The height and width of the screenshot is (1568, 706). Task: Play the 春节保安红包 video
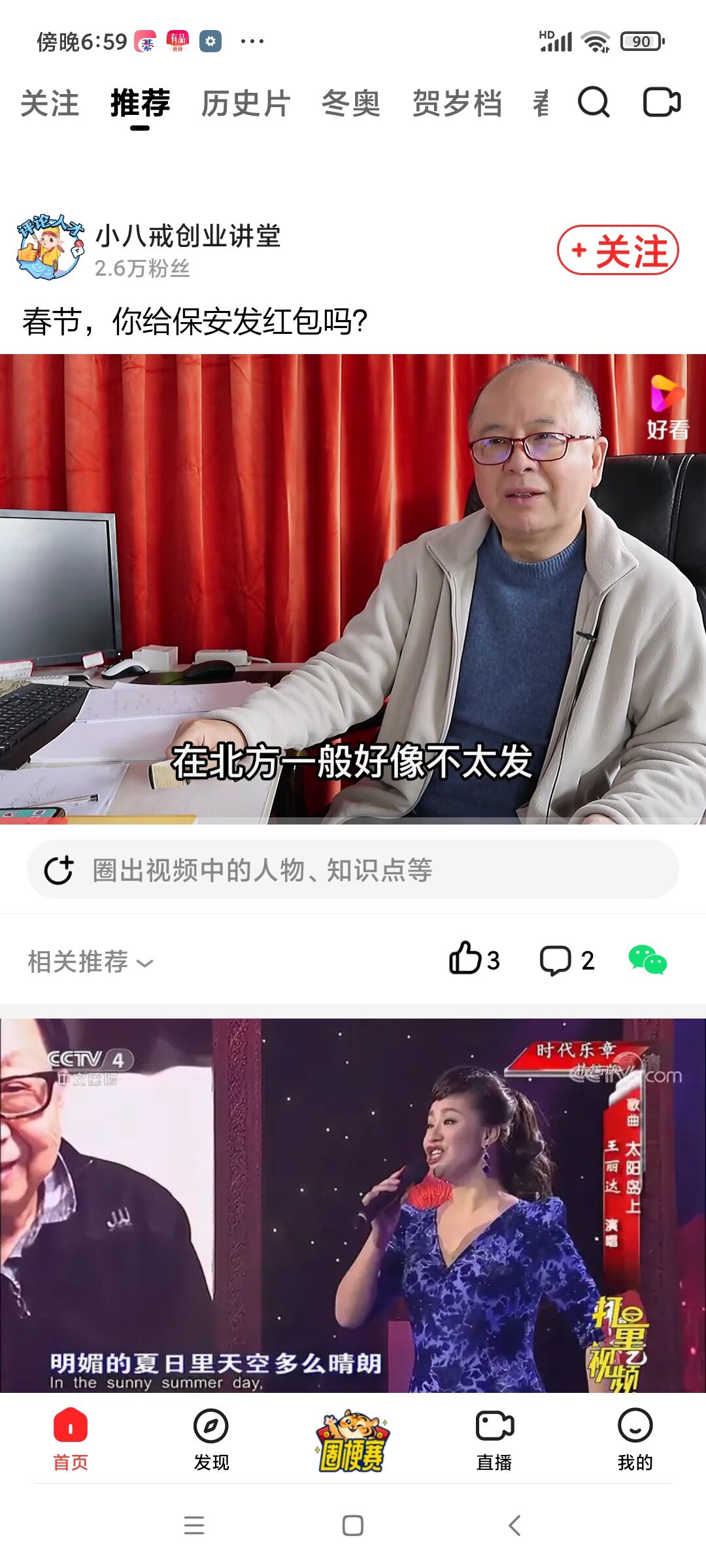tap(353, 588)
